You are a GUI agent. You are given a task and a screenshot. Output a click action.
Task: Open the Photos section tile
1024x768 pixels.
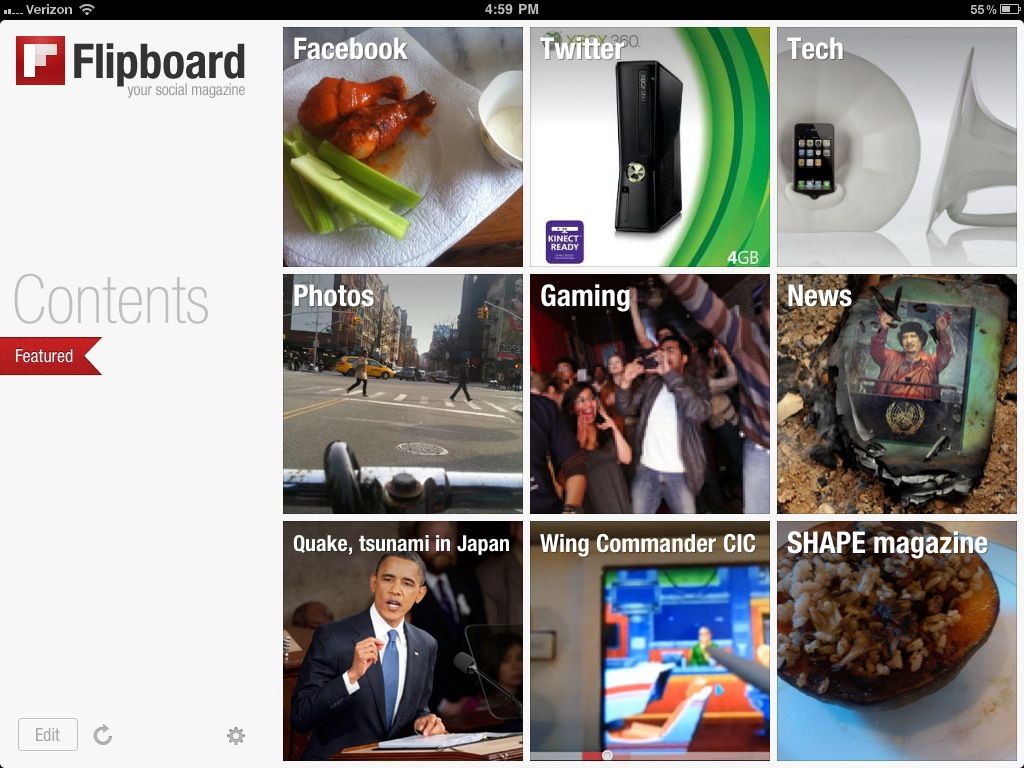click(x=402, y=394)
